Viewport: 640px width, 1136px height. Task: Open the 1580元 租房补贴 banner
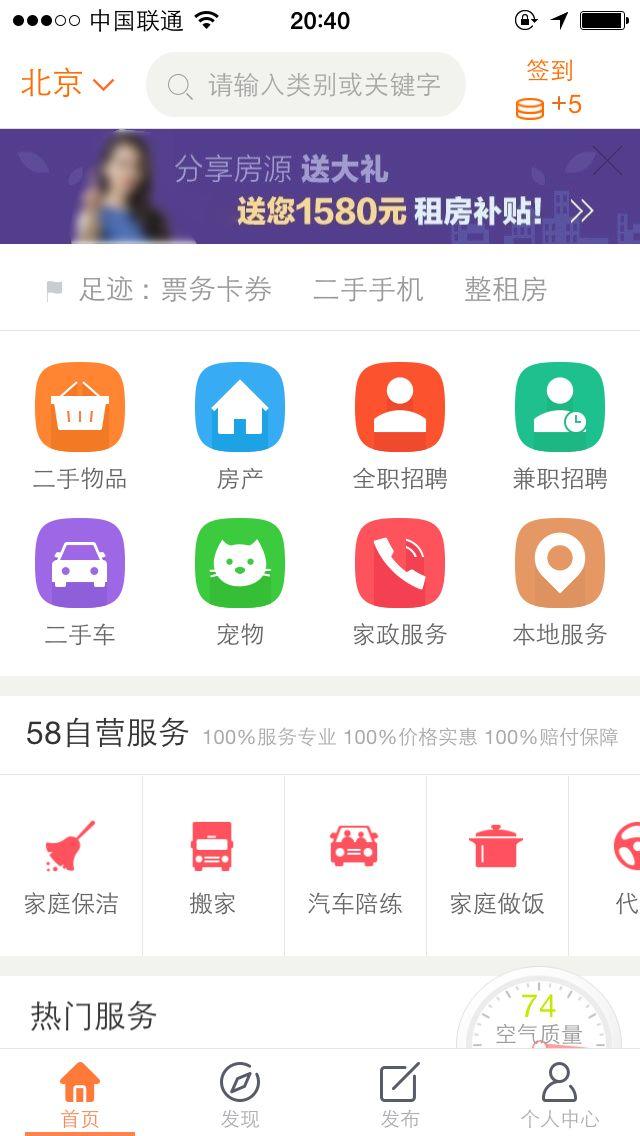[320, 186]
